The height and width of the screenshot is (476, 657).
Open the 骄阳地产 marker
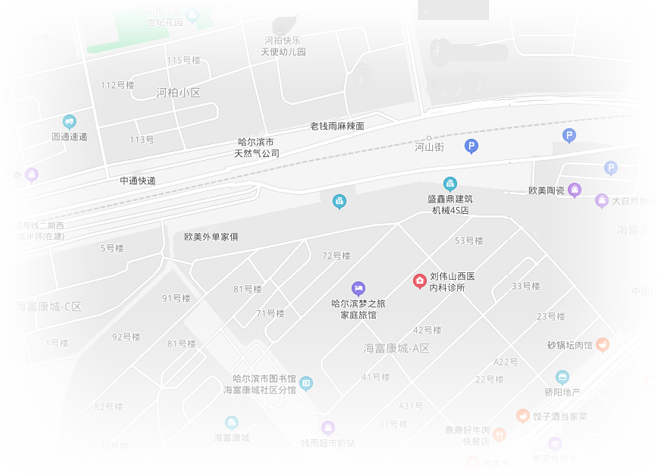562,378
